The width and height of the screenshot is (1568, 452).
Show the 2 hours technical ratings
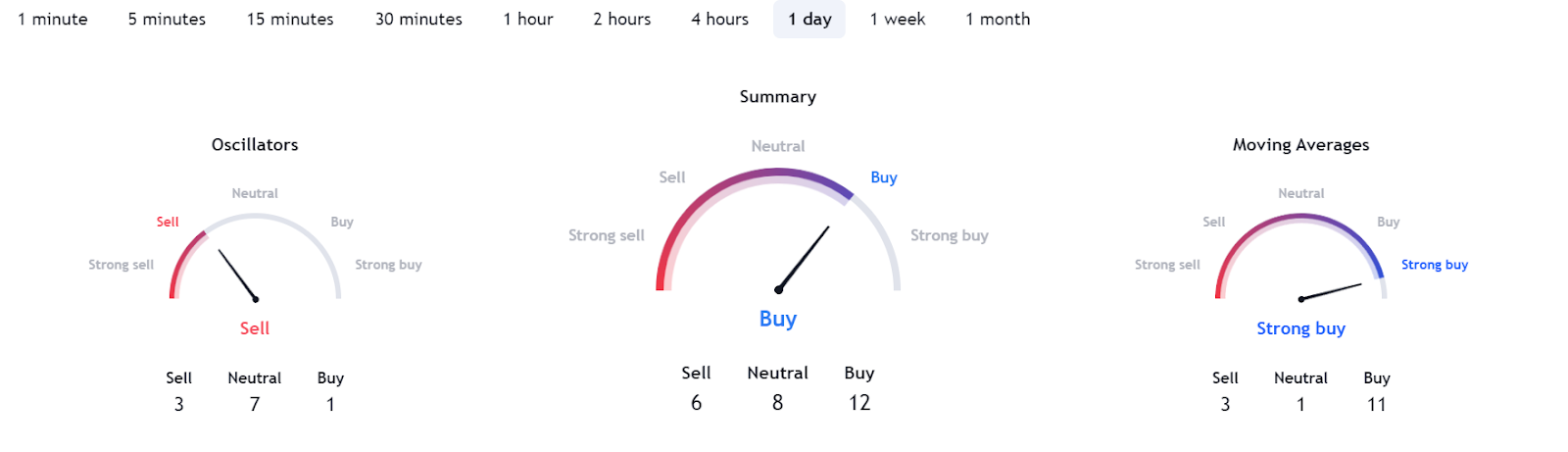pos(621,20)
